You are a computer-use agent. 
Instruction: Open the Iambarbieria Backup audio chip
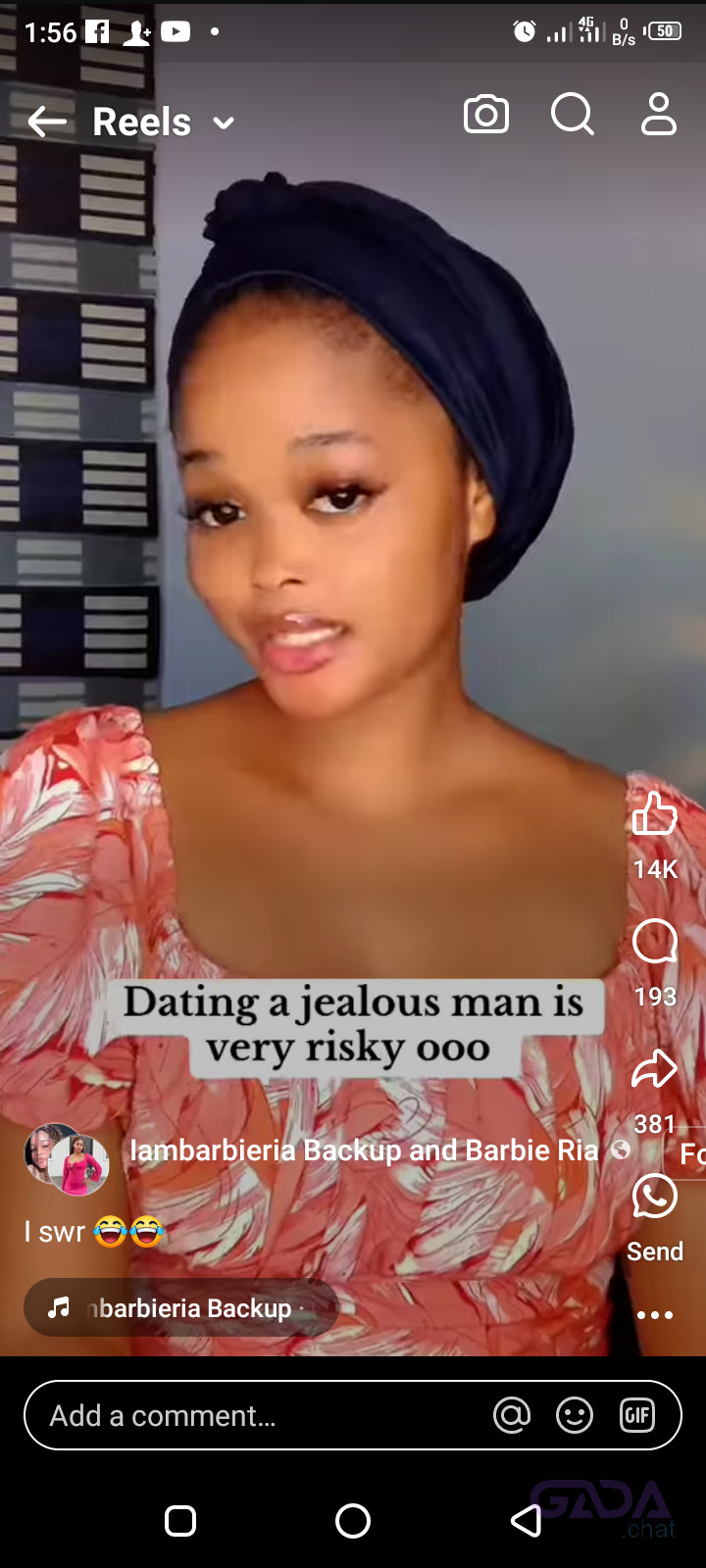pyautogui.click(x=181, y=1308)
